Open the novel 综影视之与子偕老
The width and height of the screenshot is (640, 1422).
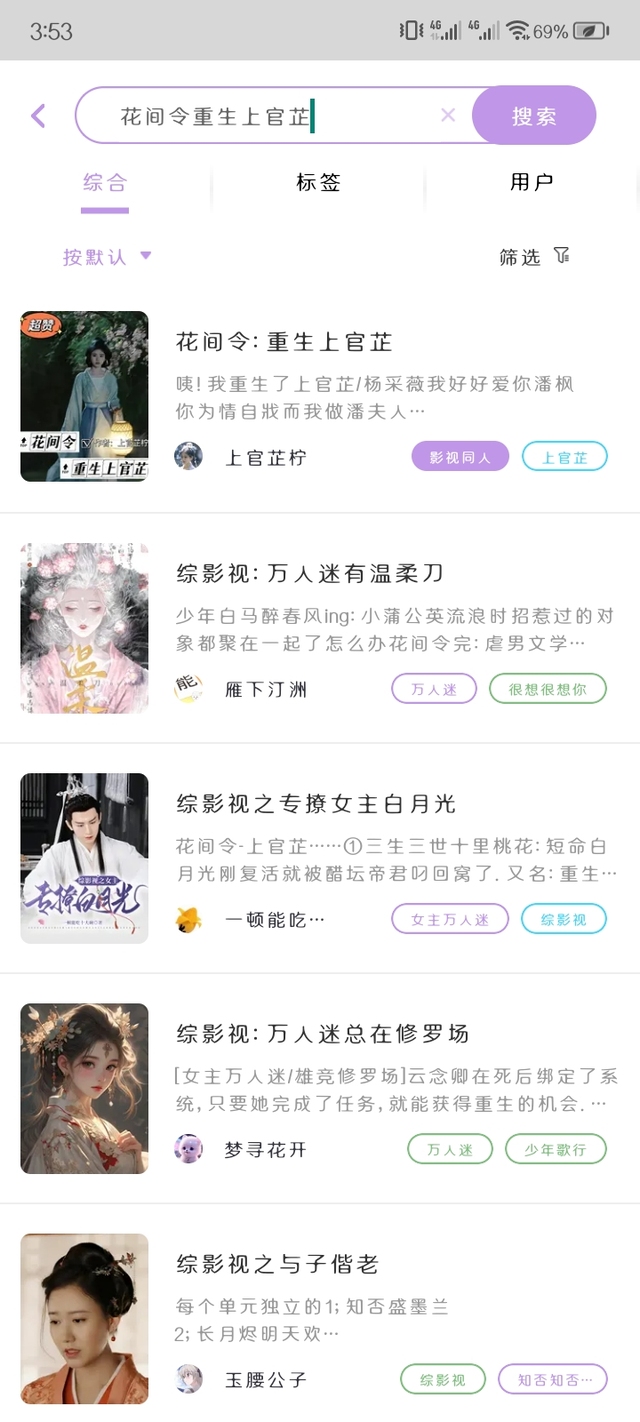coord(277,1264)
